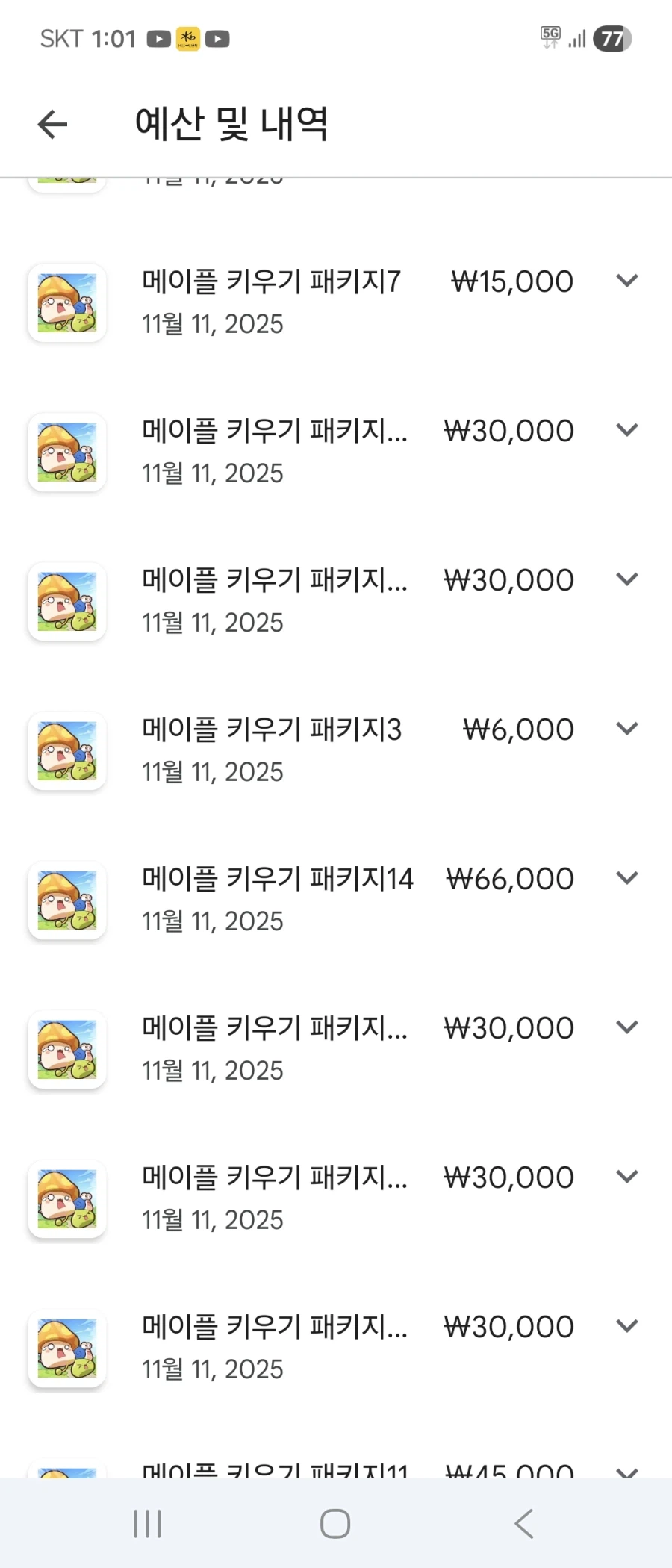This screenshot has height=1568, width=672.
Task: Expand the ₩15,000 패키지7 purchase details
Action: click(627, 281)
